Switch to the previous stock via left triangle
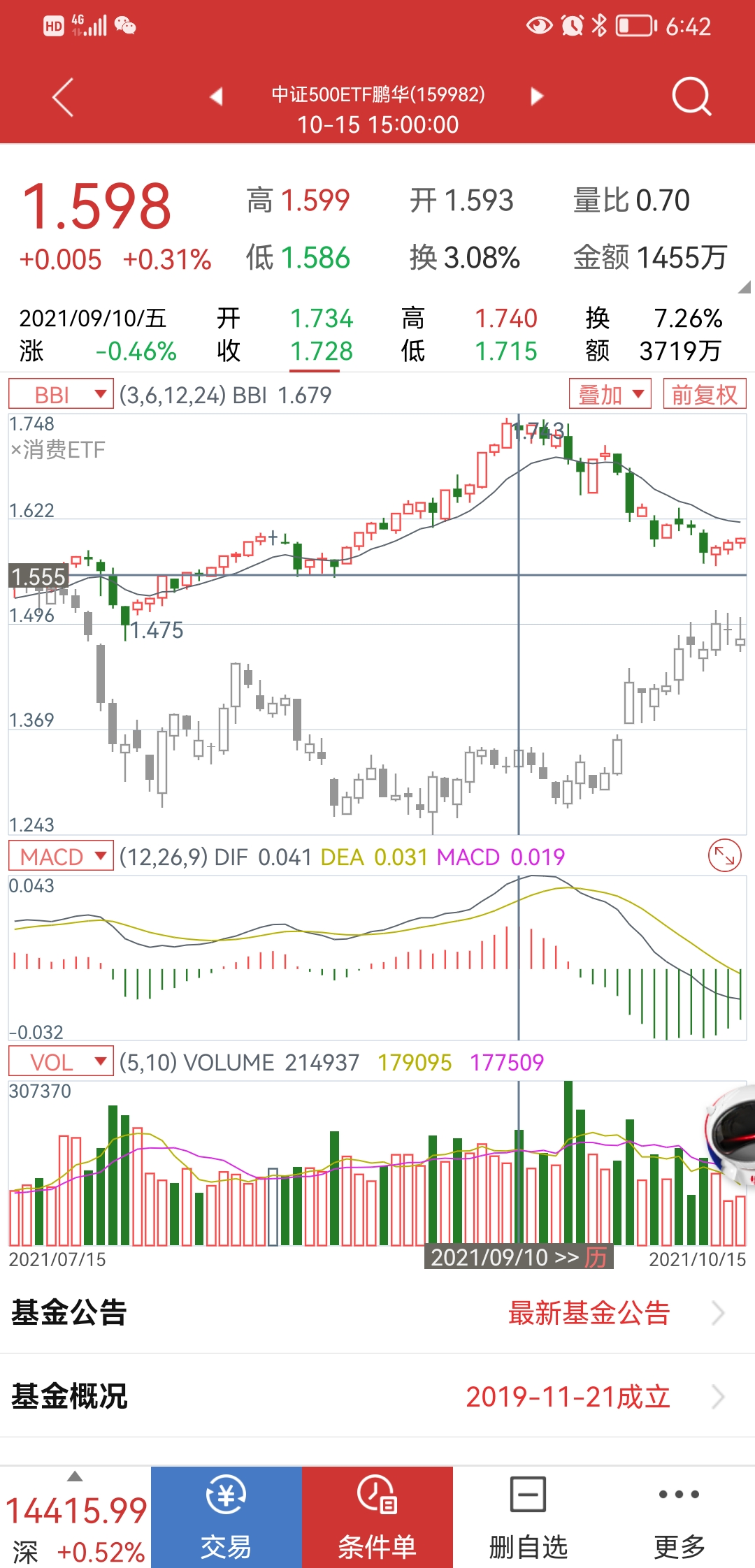The height and width of the screenshot is (1568, 755). (x=216, y=96)
